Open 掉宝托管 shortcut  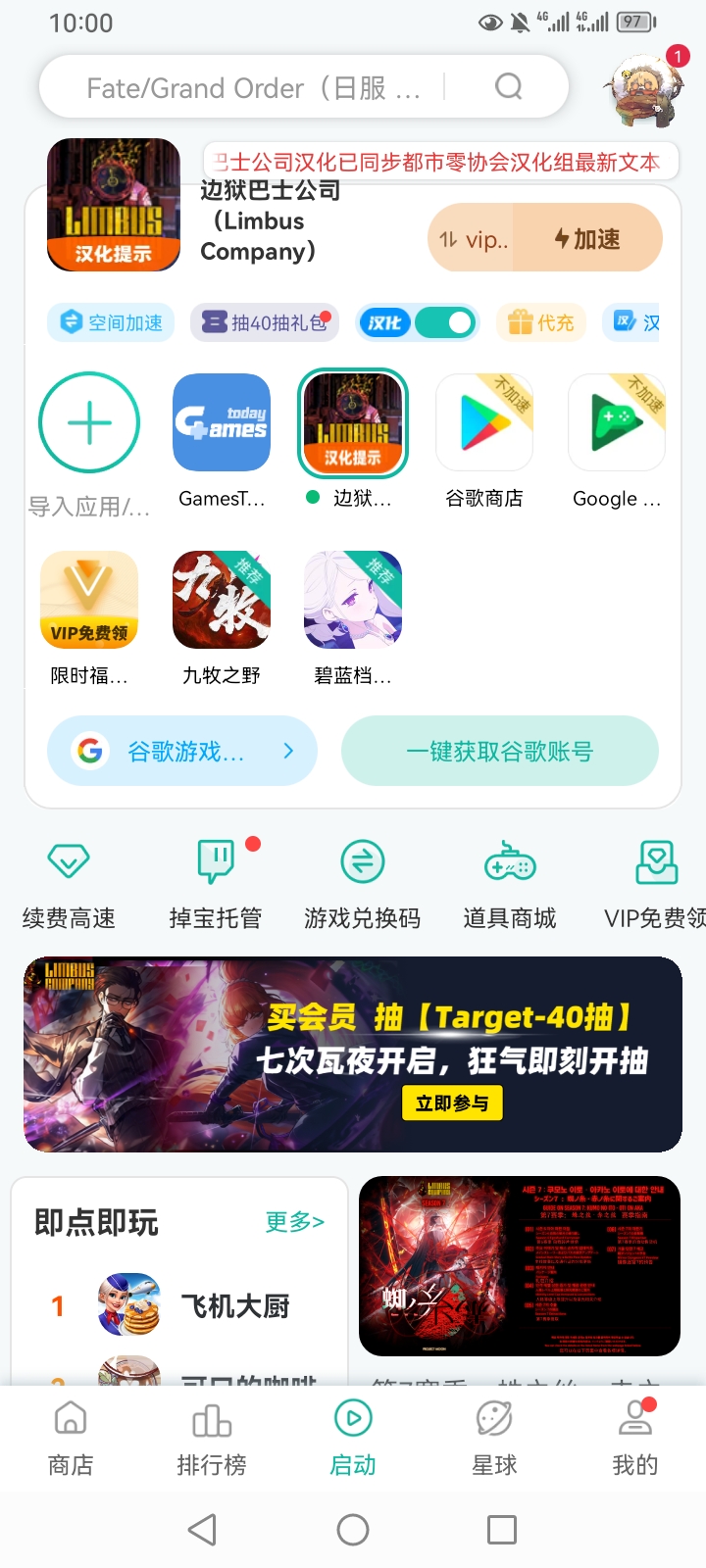pos(216,883)
